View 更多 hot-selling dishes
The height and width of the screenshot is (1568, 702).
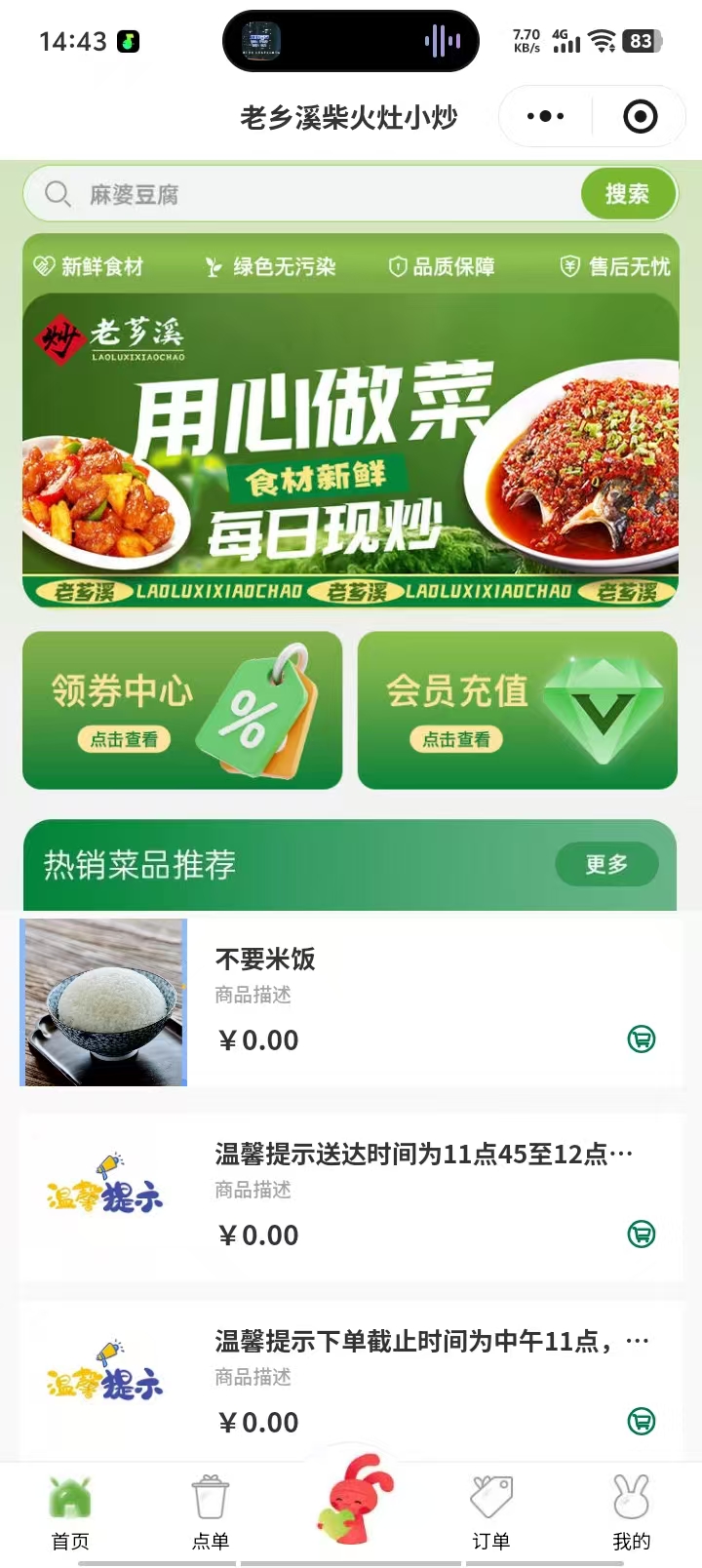(606, 864)
